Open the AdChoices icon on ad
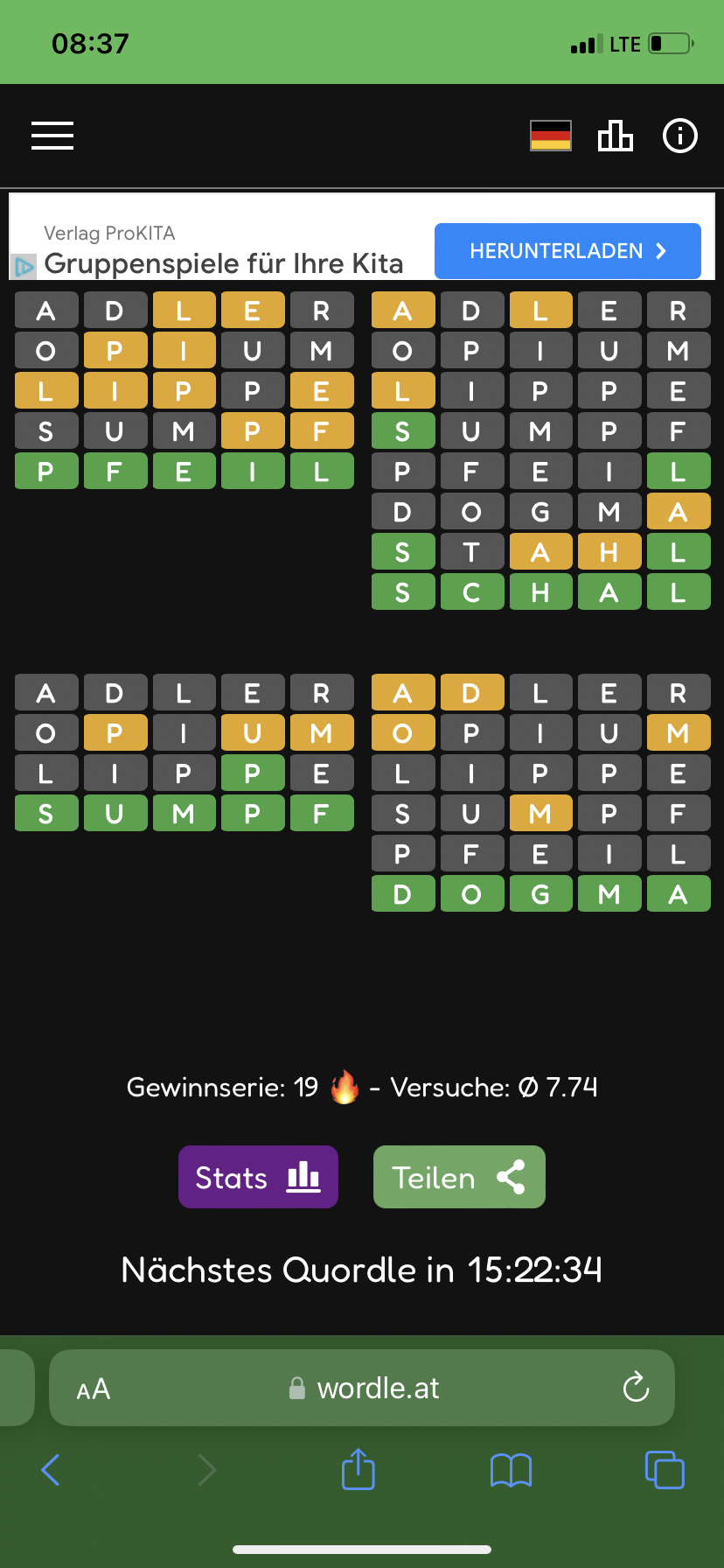 (24, 265)
